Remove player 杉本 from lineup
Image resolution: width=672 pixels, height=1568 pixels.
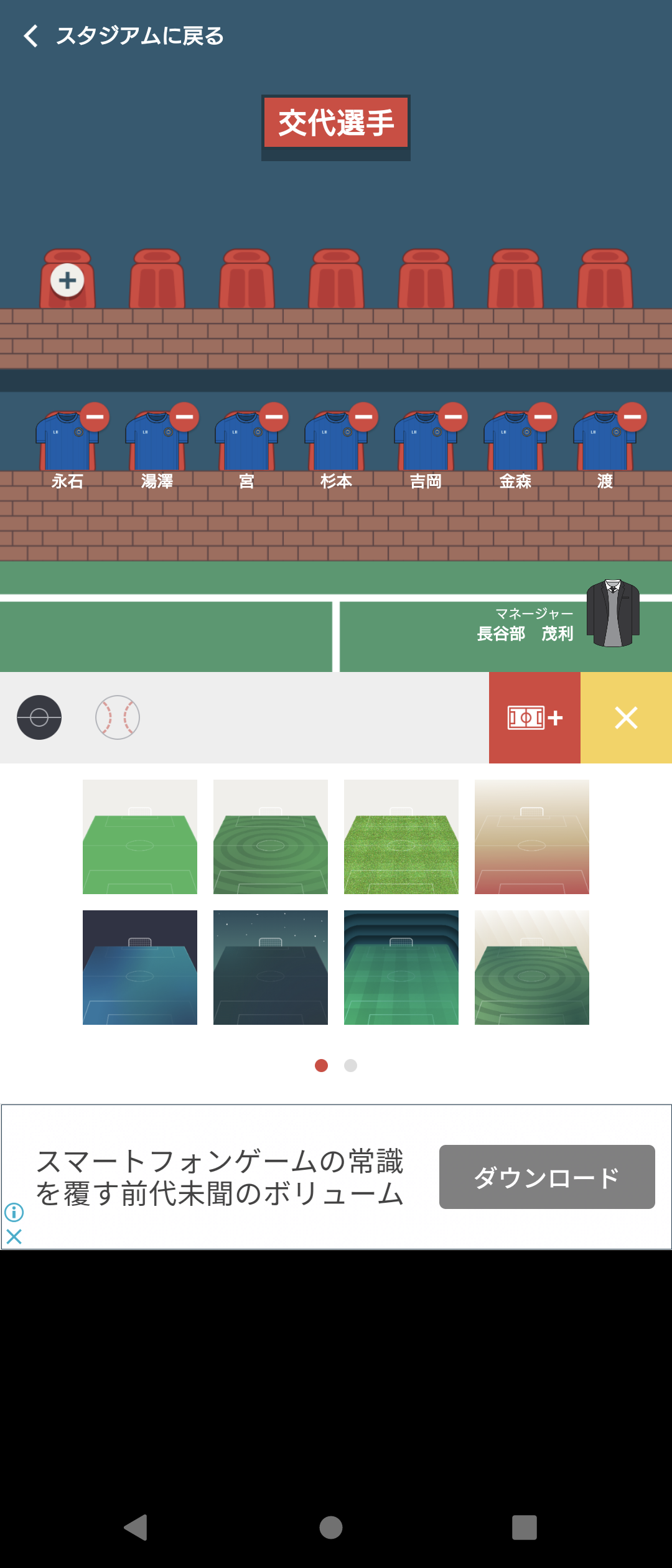click(x=363, y=417)
